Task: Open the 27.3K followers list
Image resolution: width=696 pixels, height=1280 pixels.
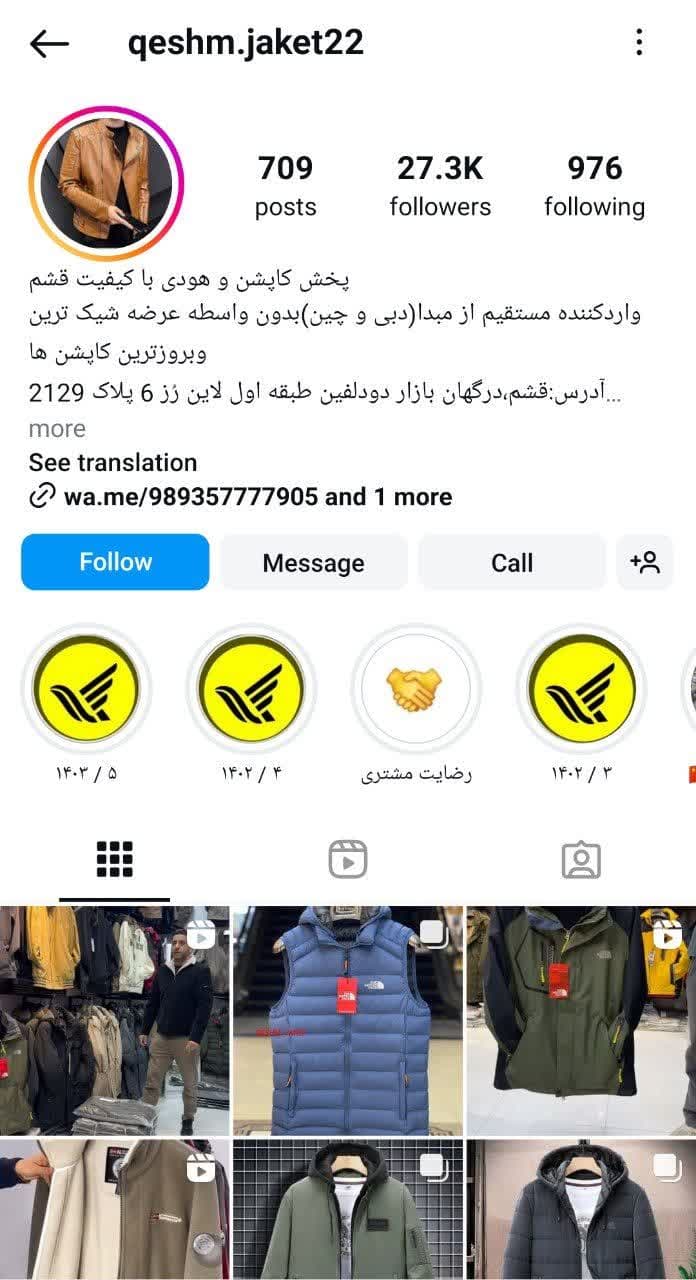Action: click(x=440, y=186)
